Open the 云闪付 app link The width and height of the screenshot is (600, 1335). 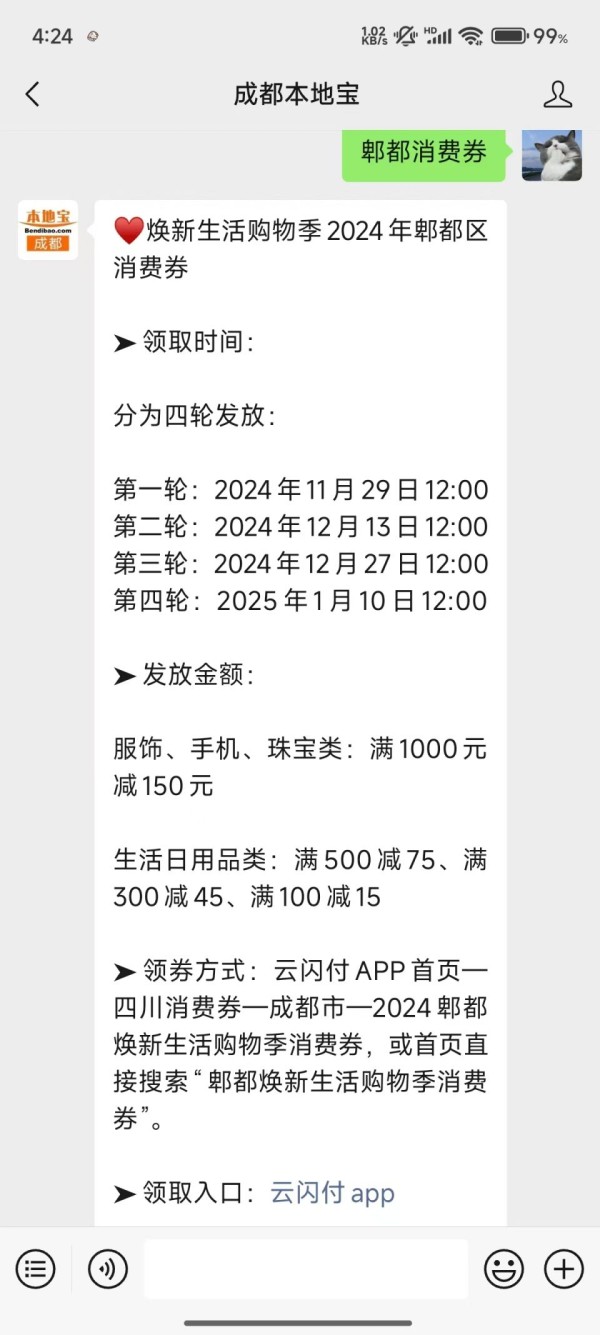click(x=332, y=1193)
